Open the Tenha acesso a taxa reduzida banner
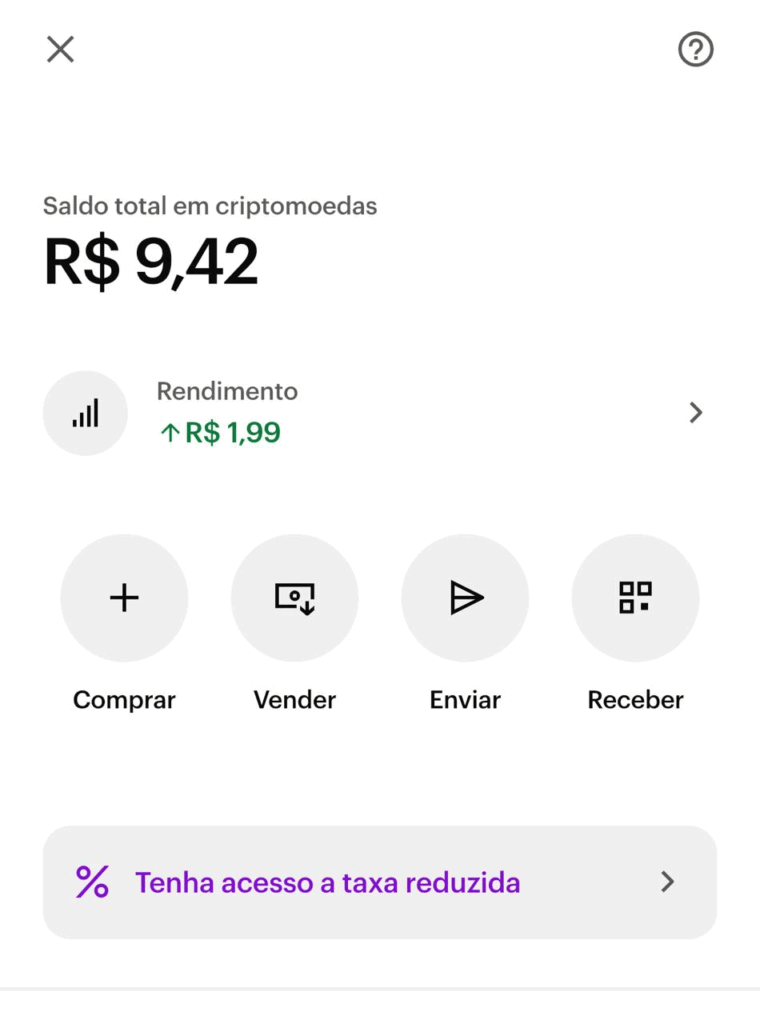 380,882
